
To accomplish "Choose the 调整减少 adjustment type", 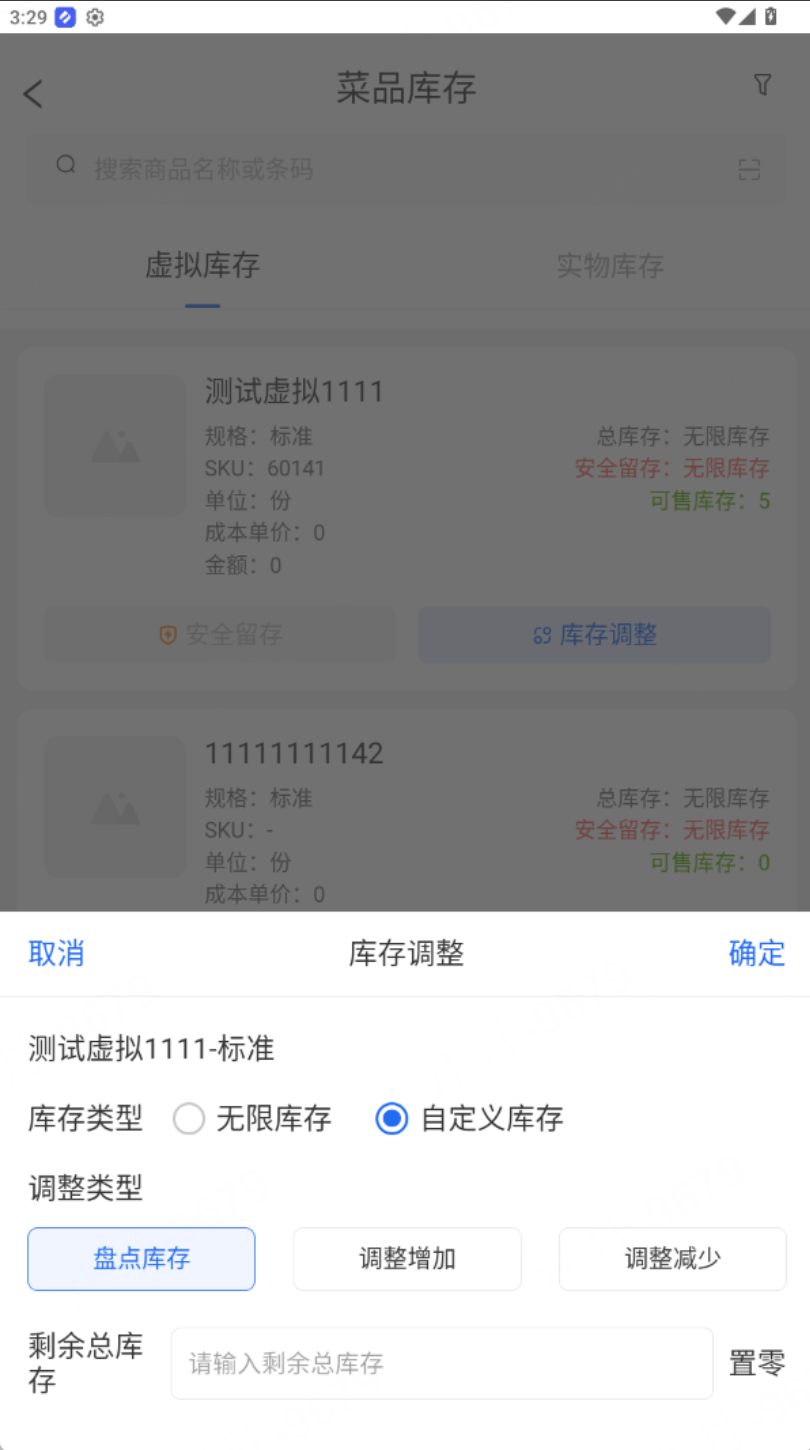I will click(672, 1258).
